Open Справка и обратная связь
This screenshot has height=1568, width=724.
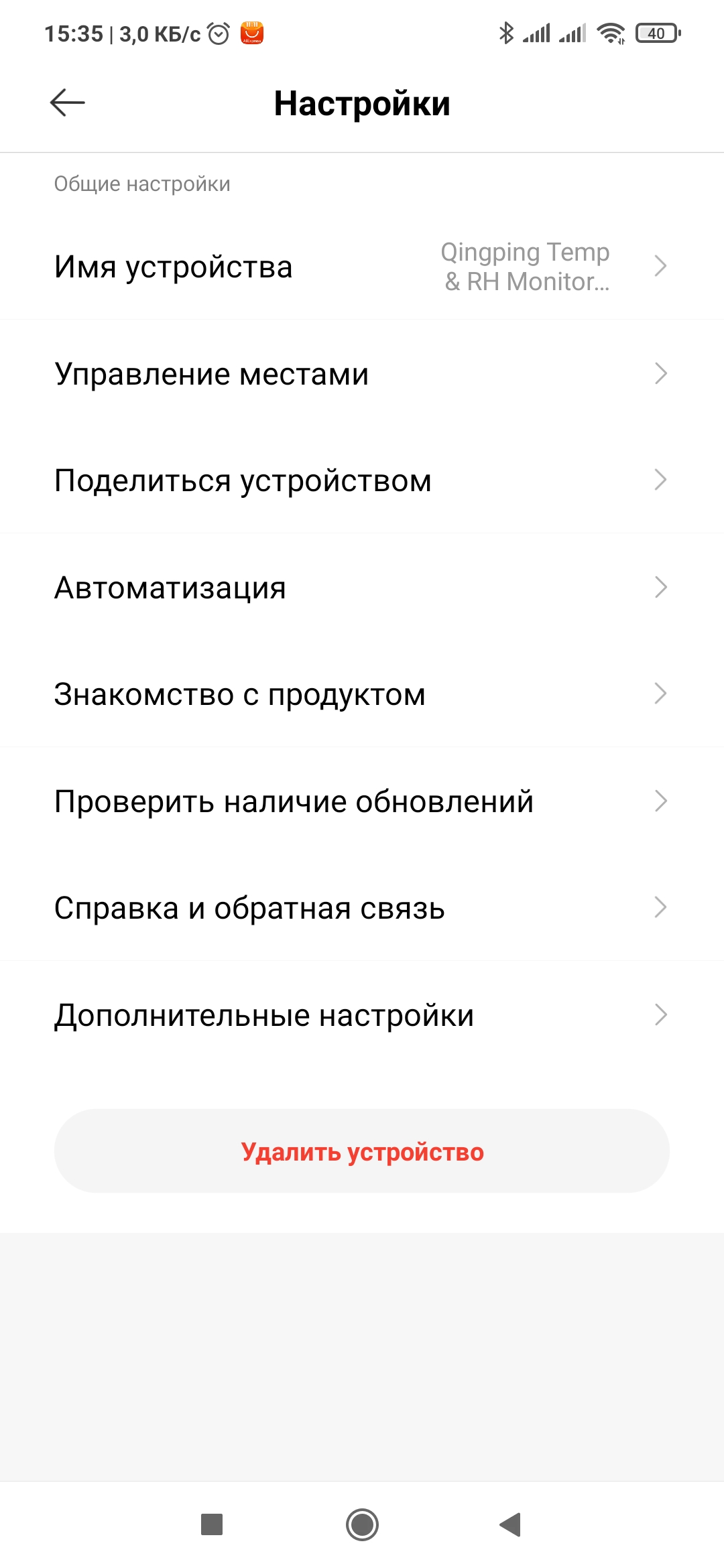[362, 907]
